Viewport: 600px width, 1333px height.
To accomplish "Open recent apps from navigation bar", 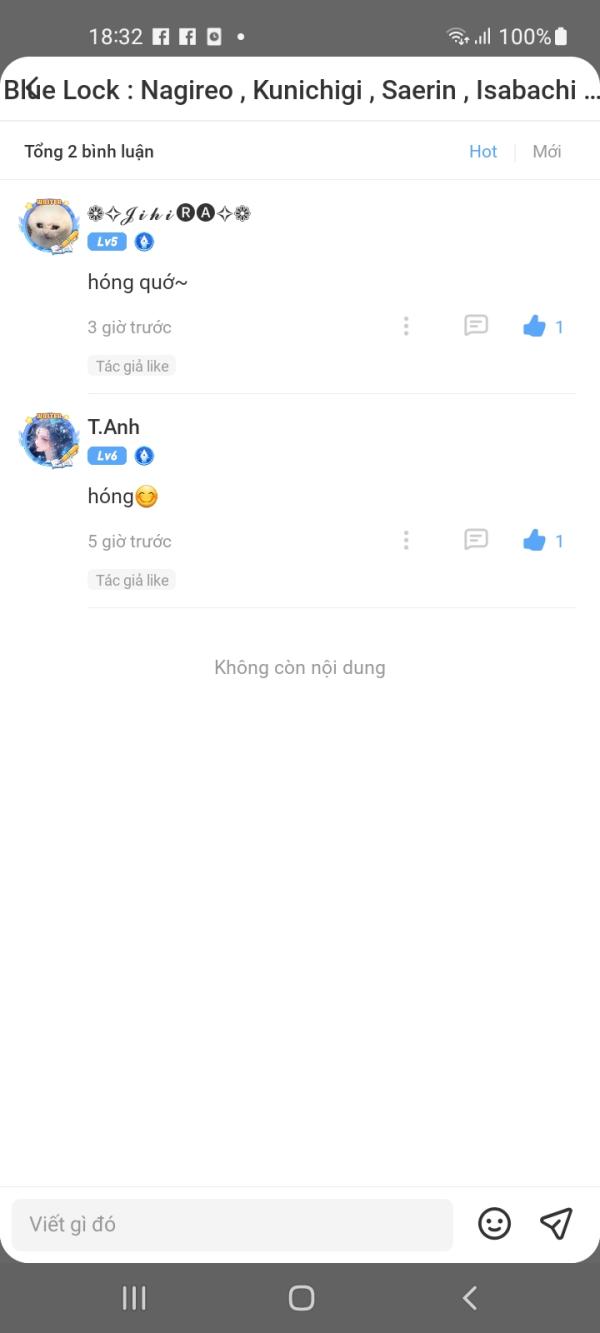I will 134,1298.
